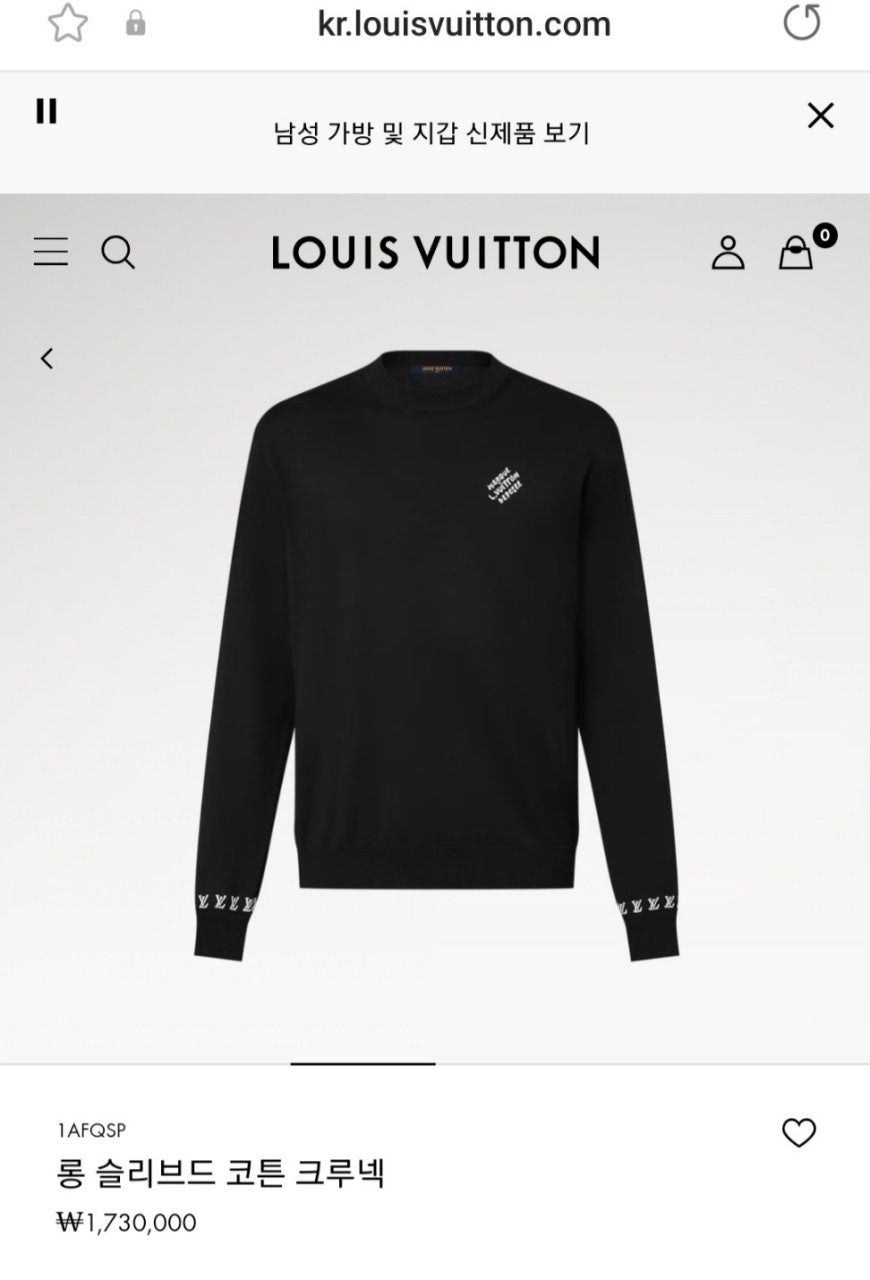Tap the URL kr.louisvuitton.com
The image size is (870, 1280).
(x=463, y=23)
